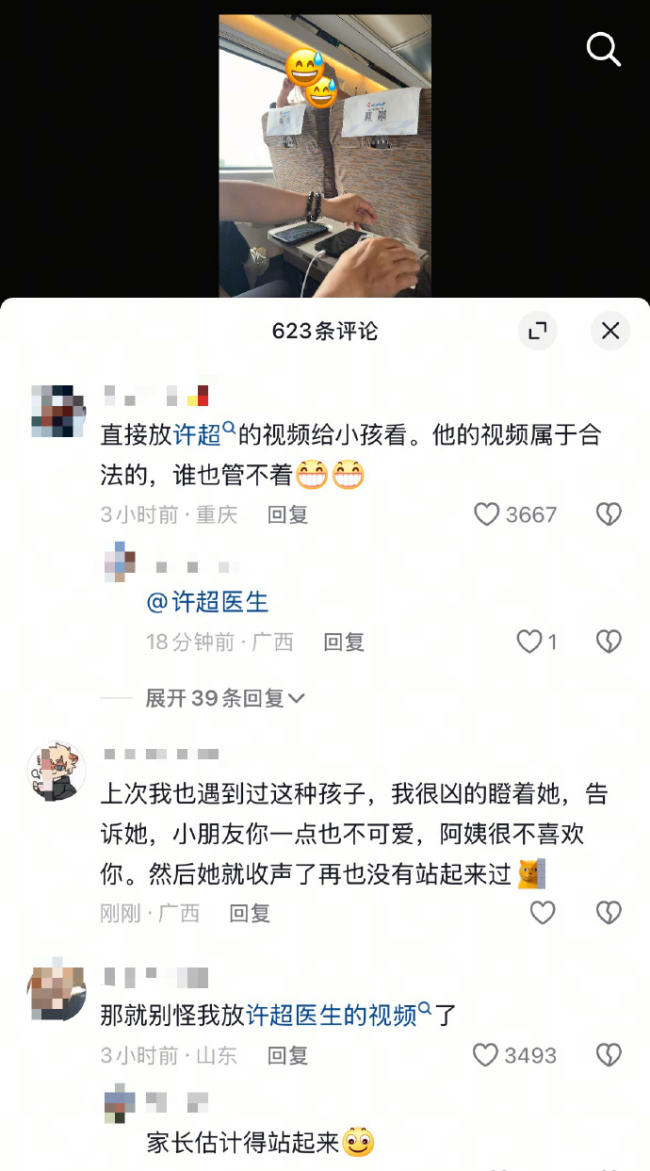Viewport: 650px width, 1171px height.
Task: Dislike the comment posted 刚刚 from 广西
Action: point(608,912)
